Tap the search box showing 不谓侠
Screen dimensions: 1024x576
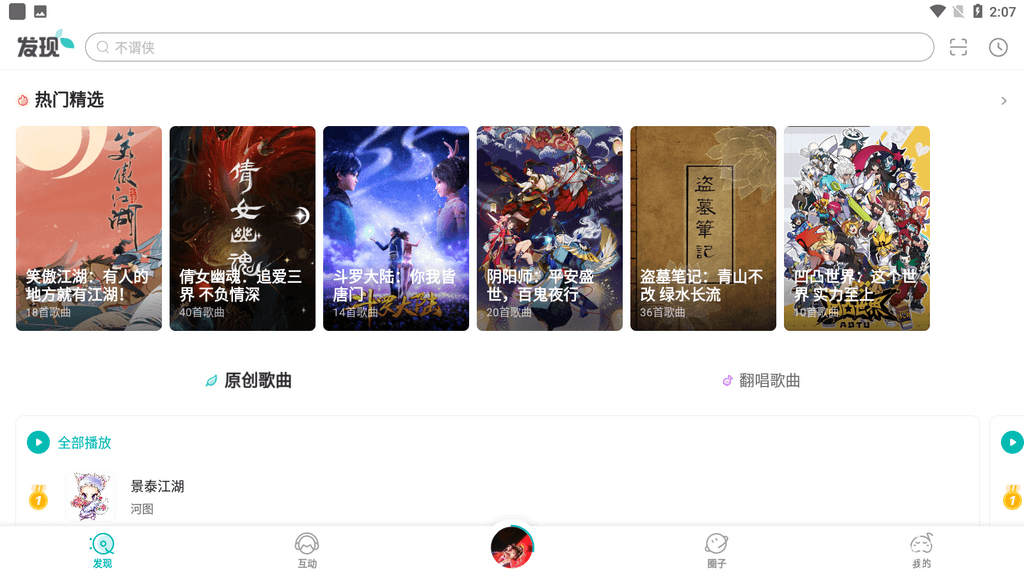(x=510, y=47)
